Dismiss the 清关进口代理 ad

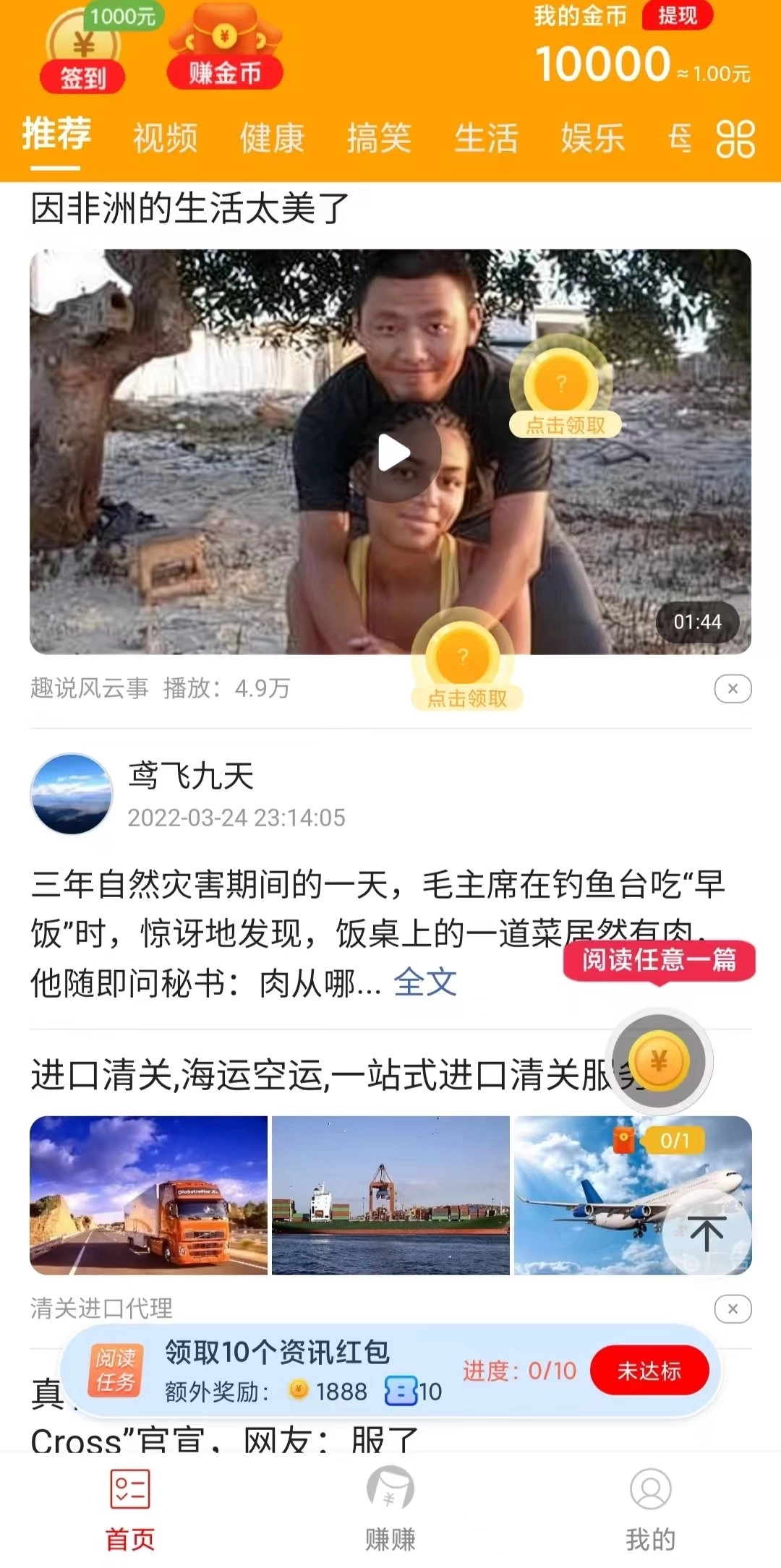[x=733, y=1308]
